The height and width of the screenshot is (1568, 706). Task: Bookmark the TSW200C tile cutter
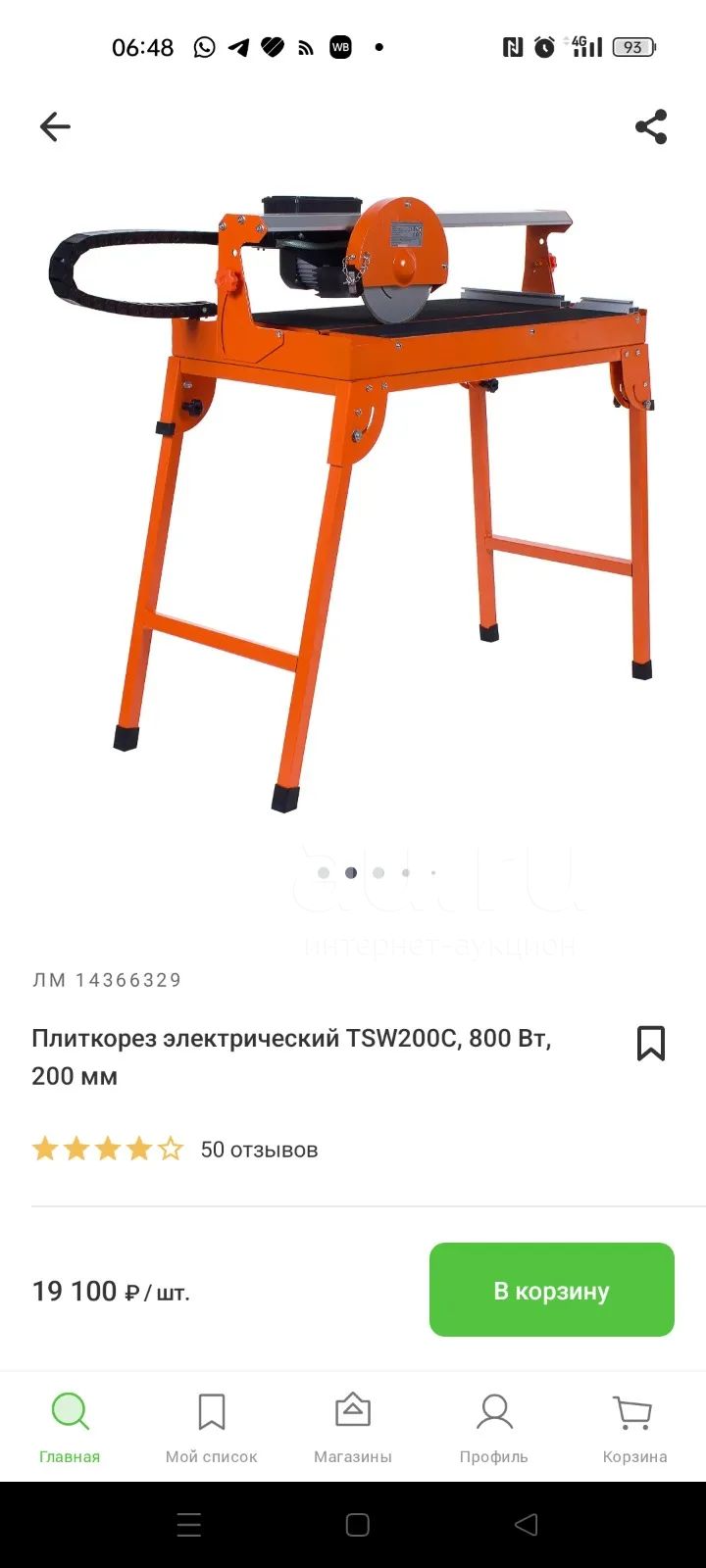pyautogui.click(x=651, y=1044)
